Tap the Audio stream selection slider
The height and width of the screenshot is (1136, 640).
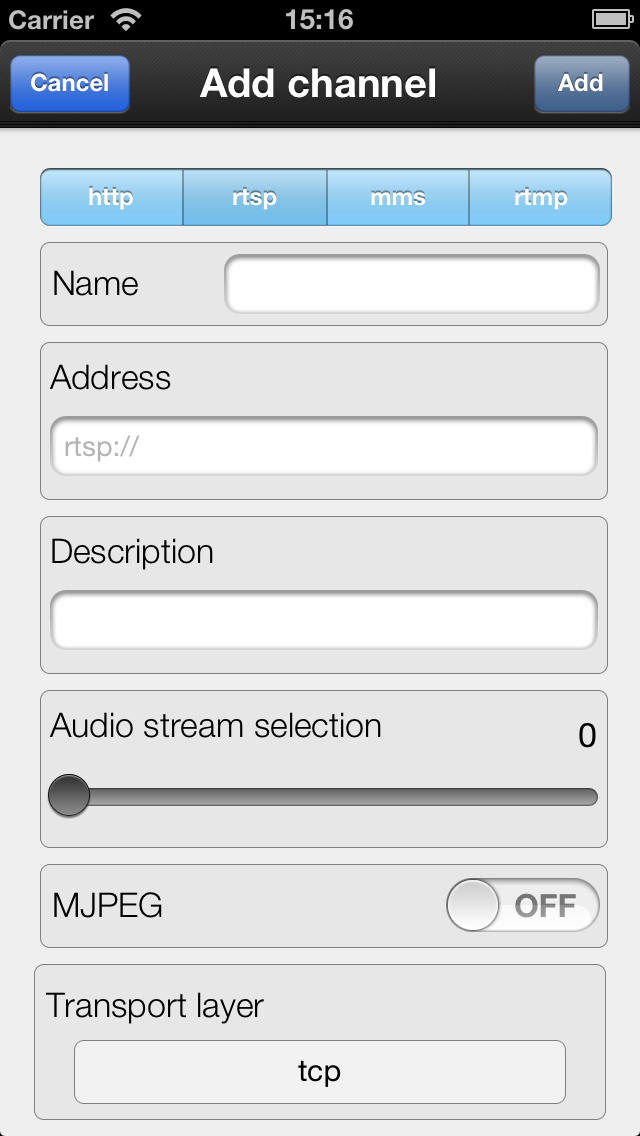323,795
